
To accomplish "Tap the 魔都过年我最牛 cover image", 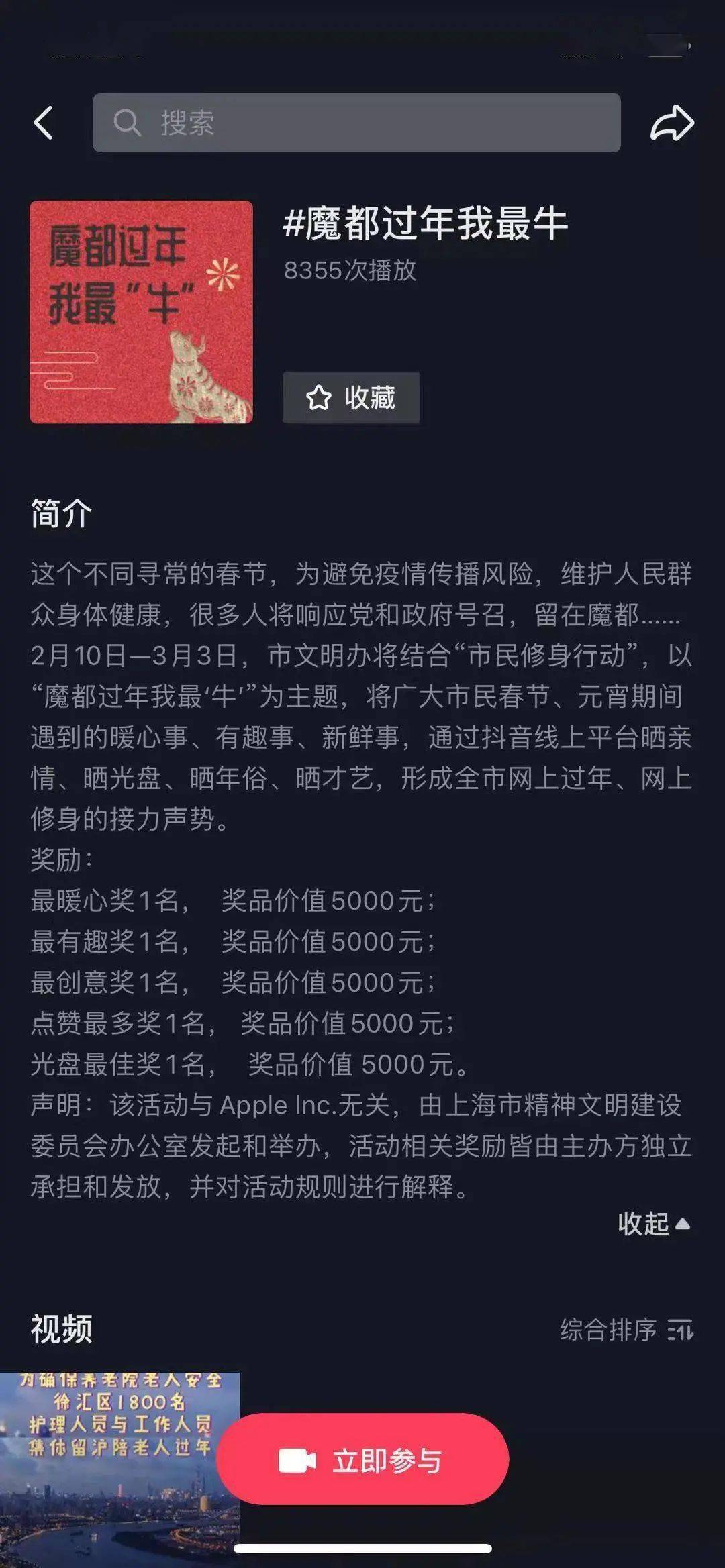I will pyautogui.click(x=141, y=312).
